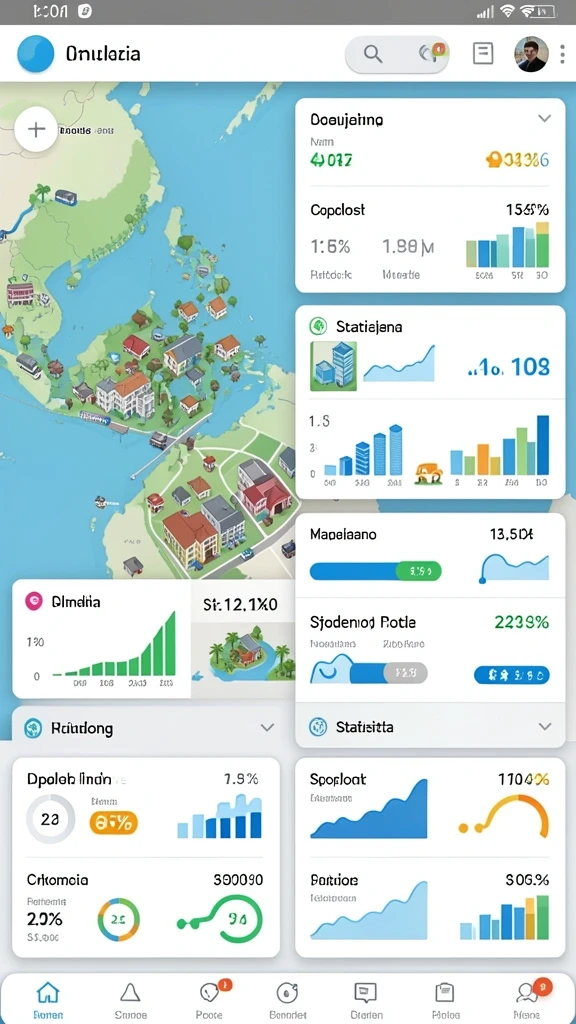This screenshot has height=1024, width=576.
Task: Switch to the bell tab in bottom navigation
Action: [x=130, y=999]
